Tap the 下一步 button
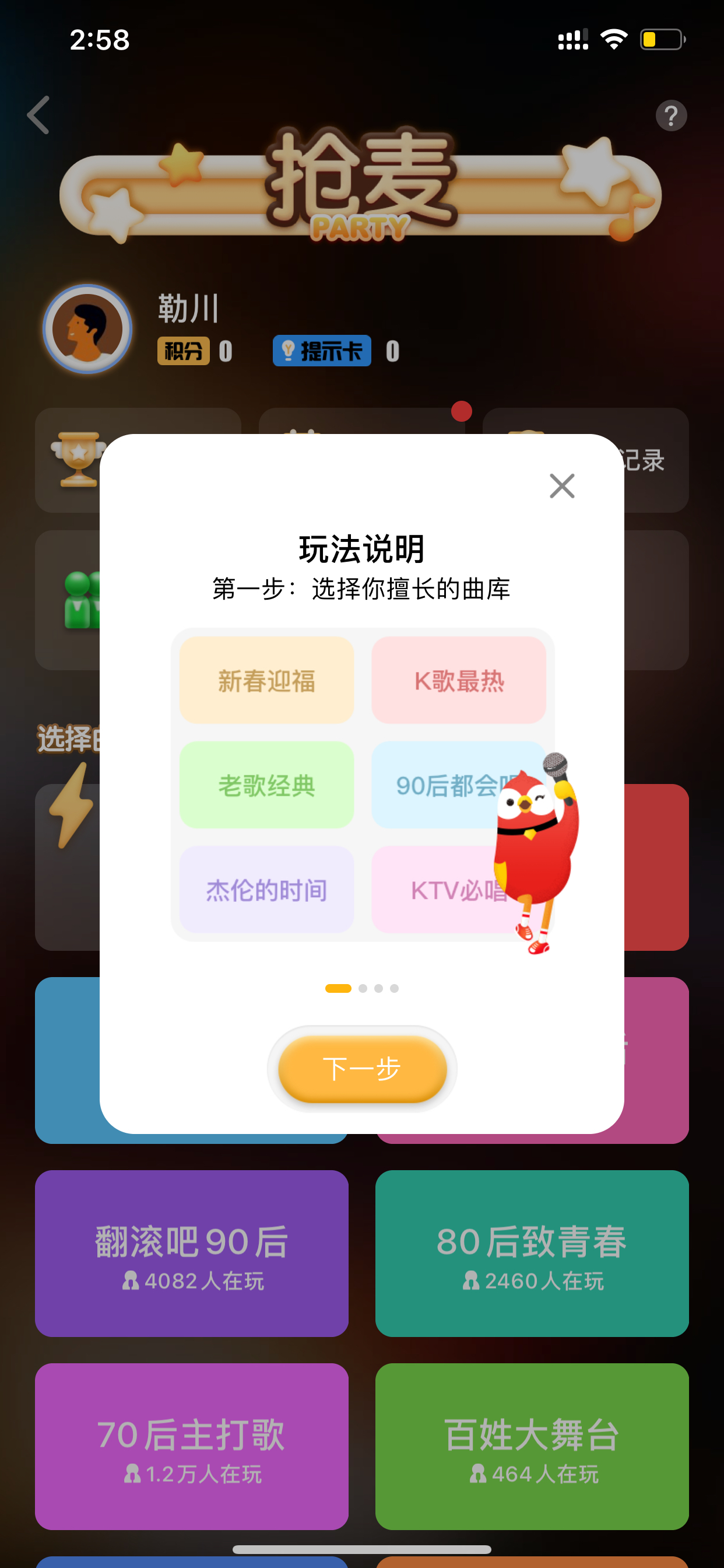Image resolution: width=724 pixels, height=1568 pixels. (x=362, y=1069)
